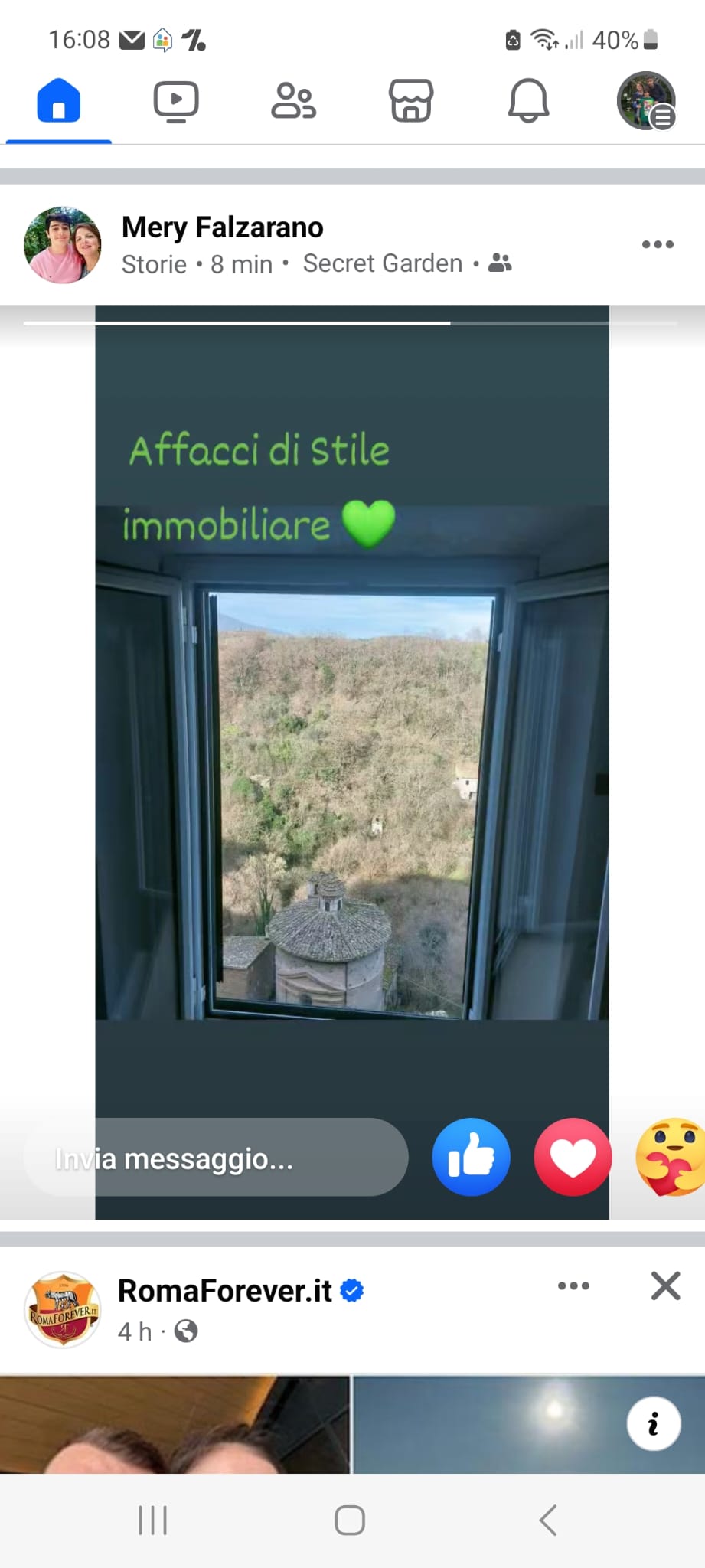Hide the RomaForever.it post
The image size is (705, 1568).
(666, 1285)
